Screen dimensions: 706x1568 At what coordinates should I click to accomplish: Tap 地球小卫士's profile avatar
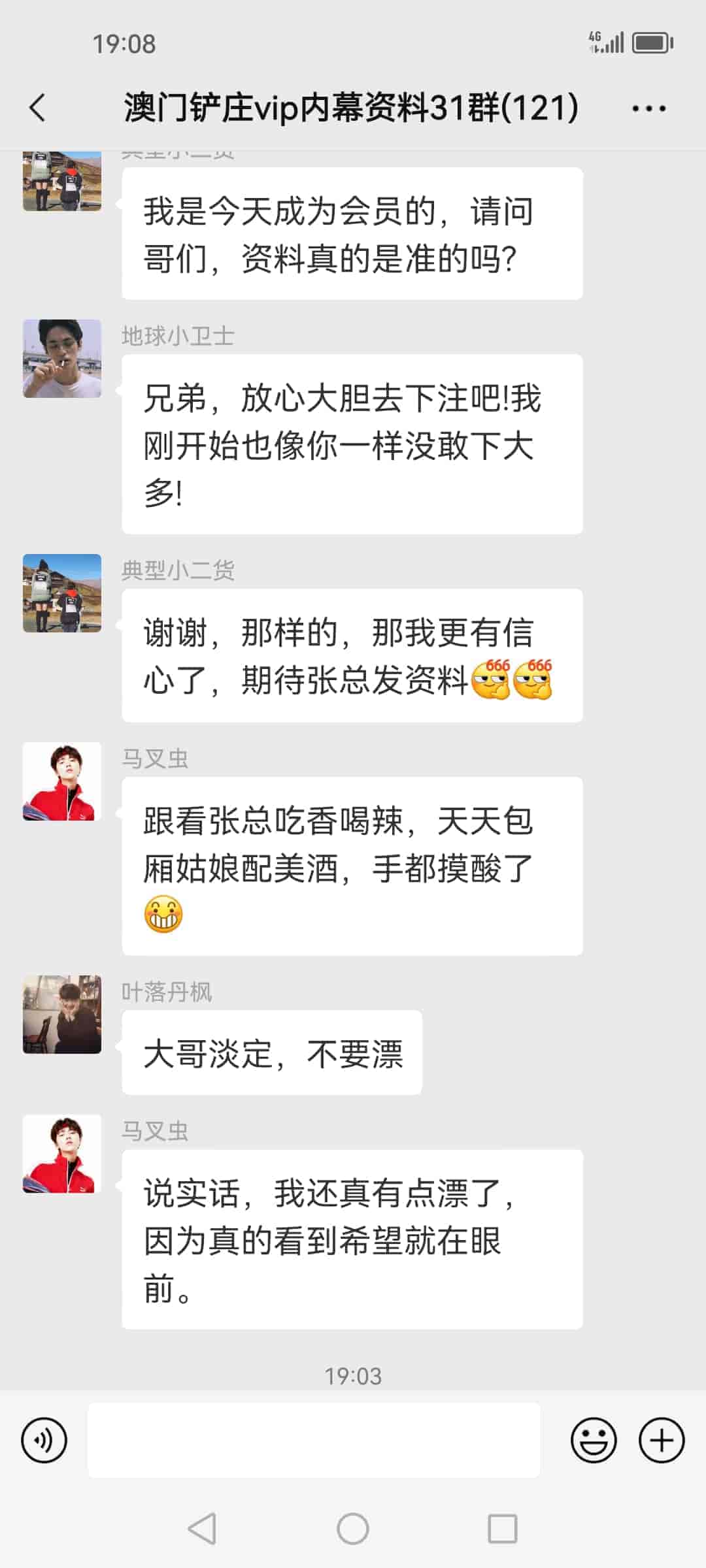pos(62,359)
